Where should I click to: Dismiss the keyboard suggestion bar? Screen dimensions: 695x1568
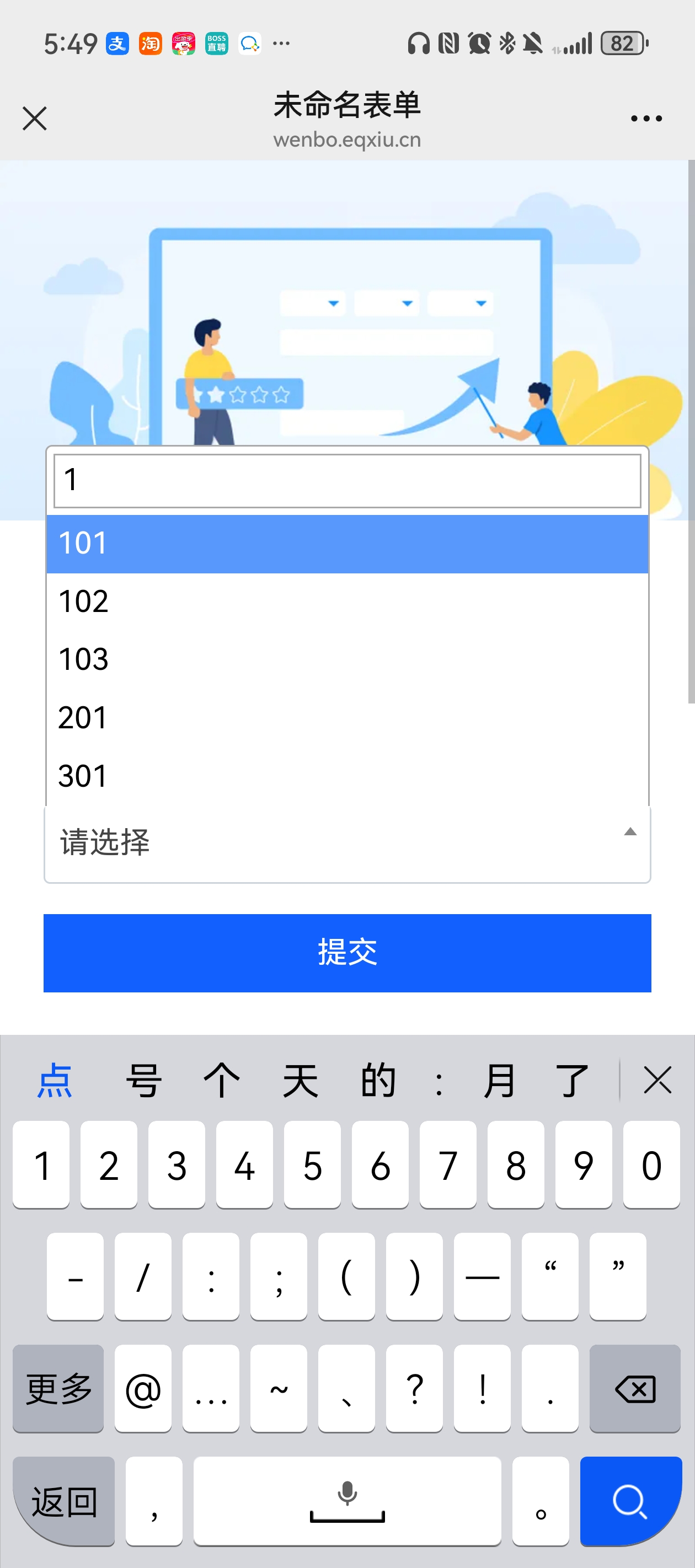(x=657, y=1080)
